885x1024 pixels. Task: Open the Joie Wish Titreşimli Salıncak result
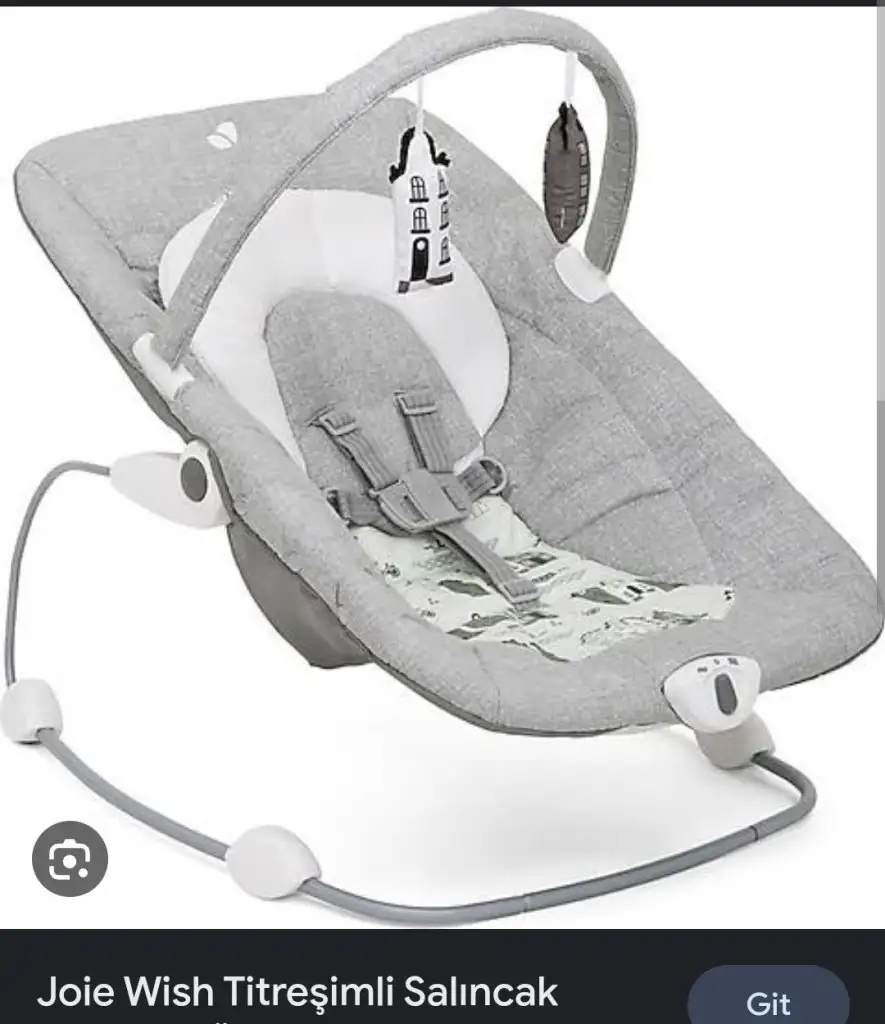297,993
